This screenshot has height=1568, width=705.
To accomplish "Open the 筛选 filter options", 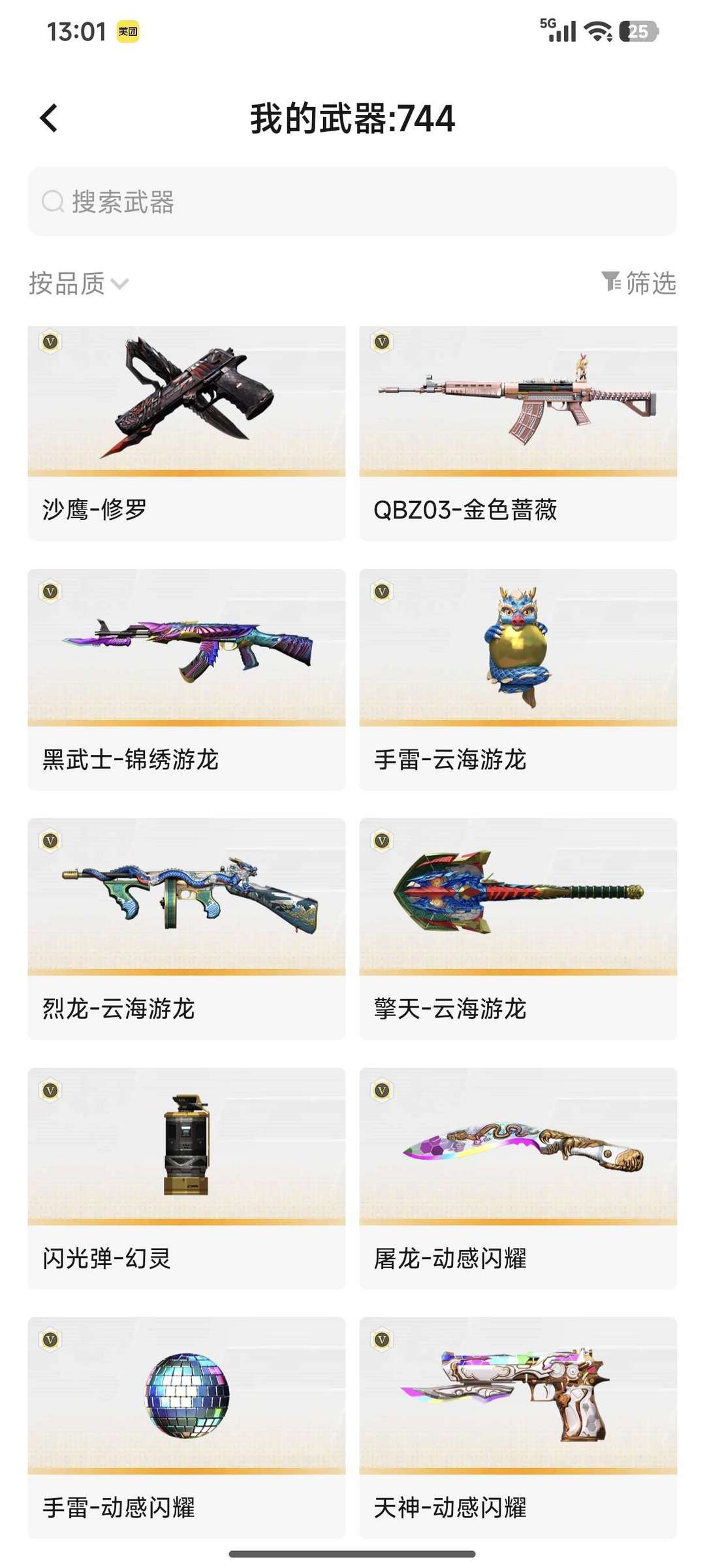I will coord(638,283).
